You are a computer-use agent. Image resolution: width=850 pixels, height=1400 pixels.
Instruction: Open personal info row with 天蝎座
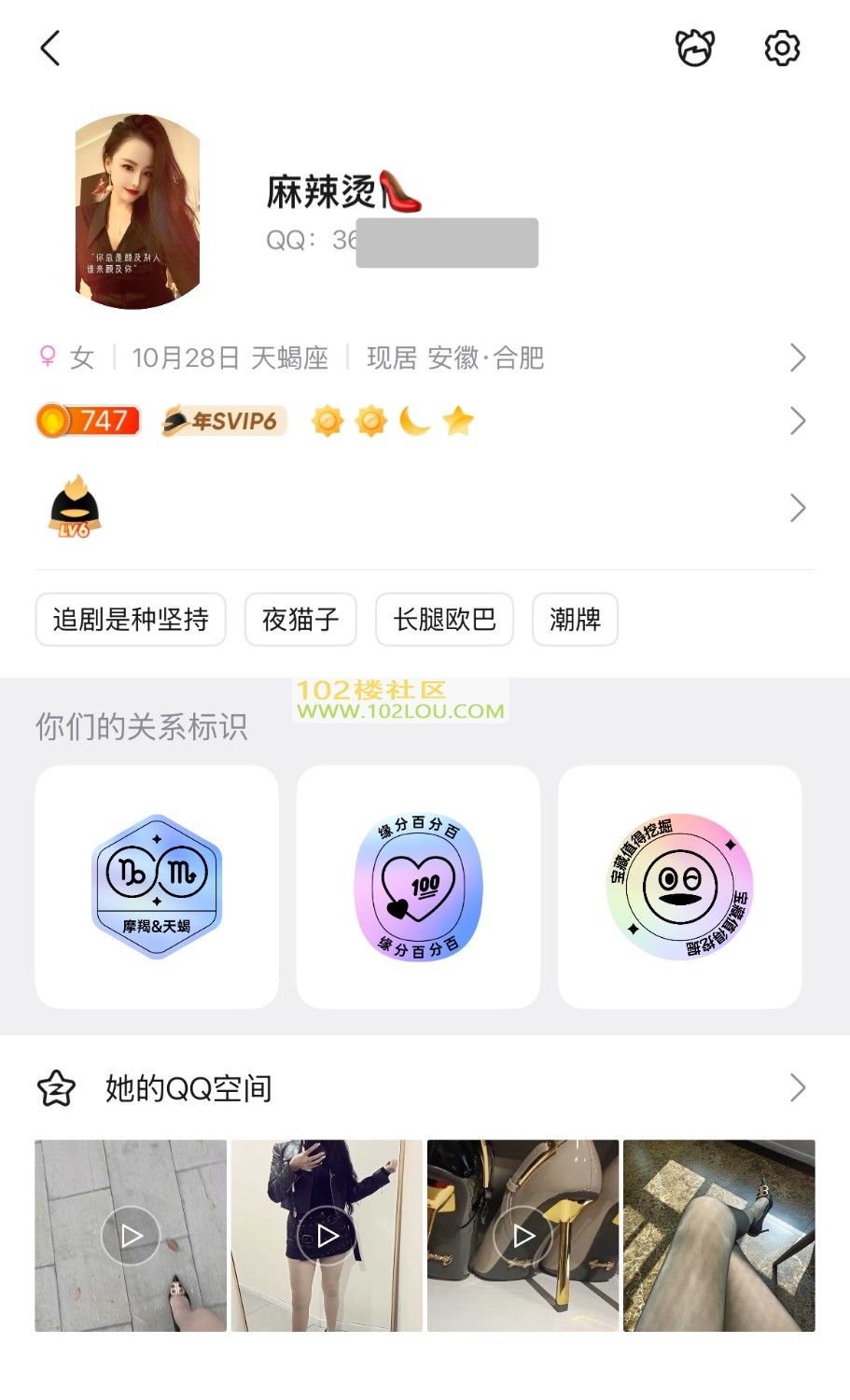(x=420, y=357)
